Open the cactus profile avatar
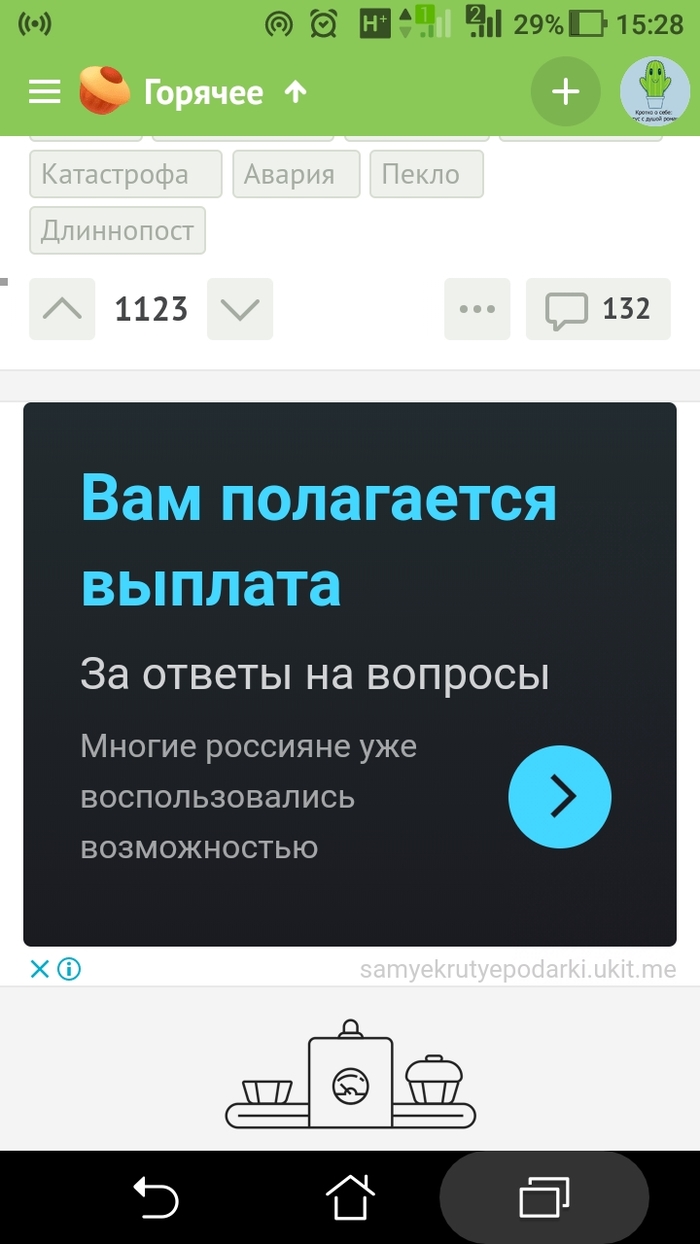 655,92
